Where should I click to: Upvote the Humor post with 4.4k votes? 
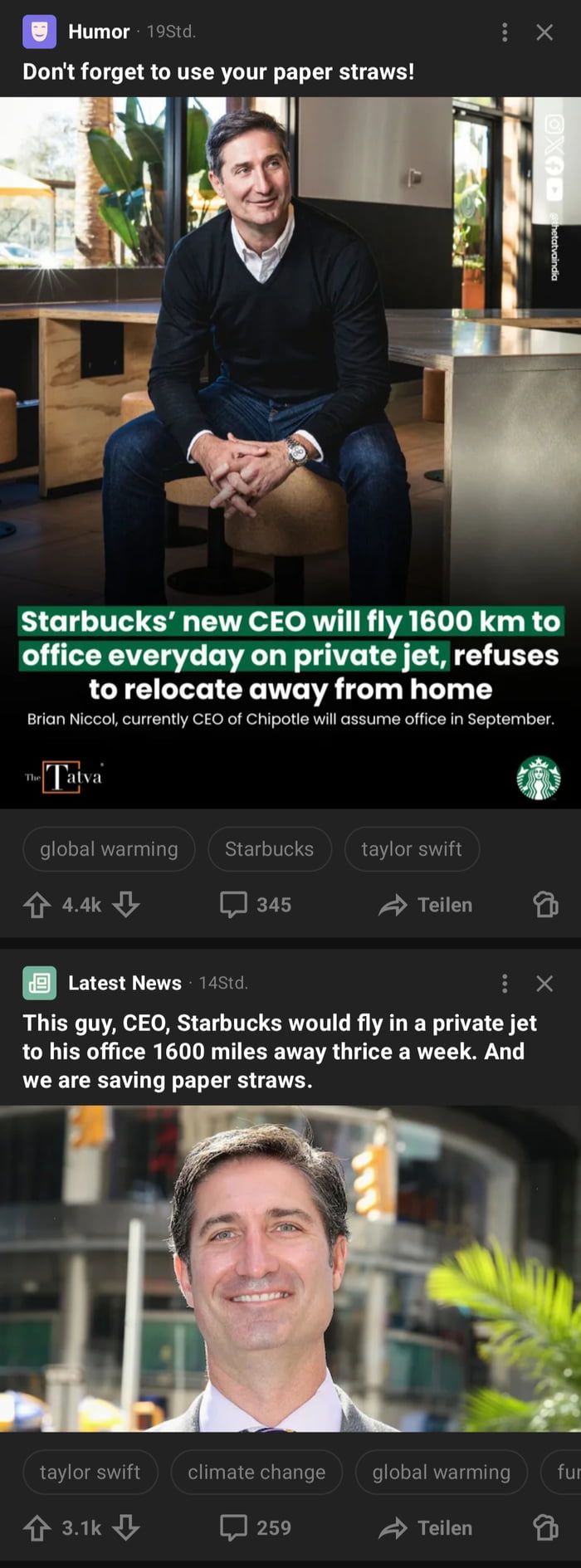click(x=37, y=905)
